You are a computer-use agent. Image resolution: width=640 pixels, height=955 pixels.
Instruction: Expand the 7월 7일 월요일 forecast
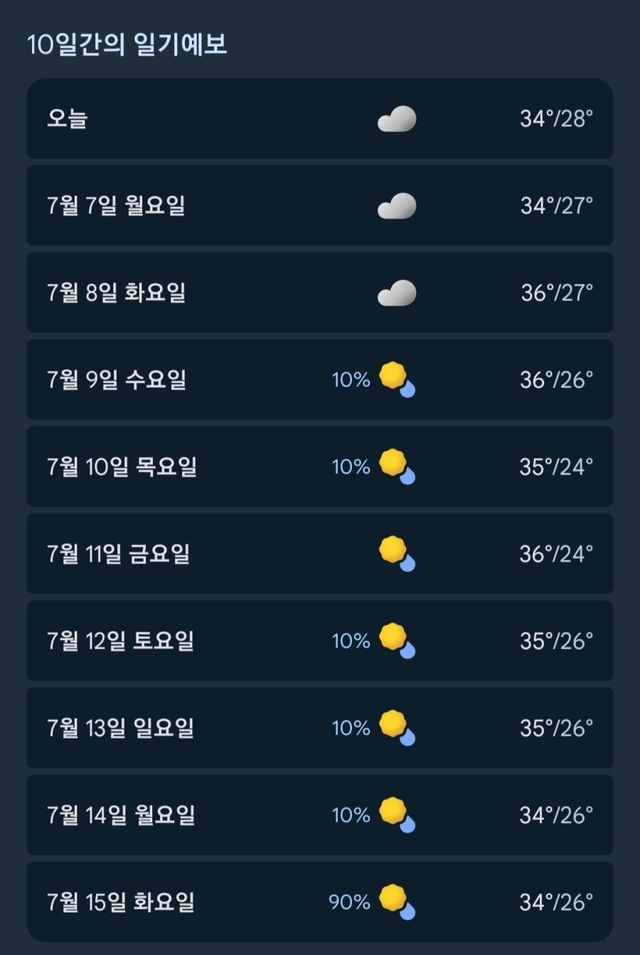319,206
